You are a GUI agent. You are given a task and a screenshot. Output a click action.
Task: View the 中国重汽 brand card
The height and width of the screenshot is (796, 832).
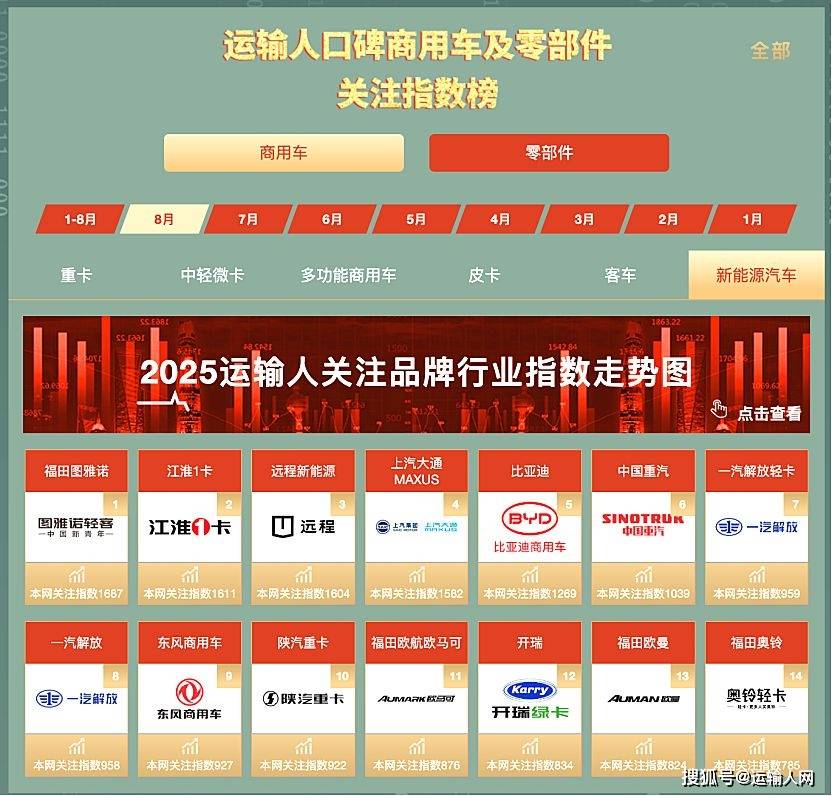tap(643, 525)
